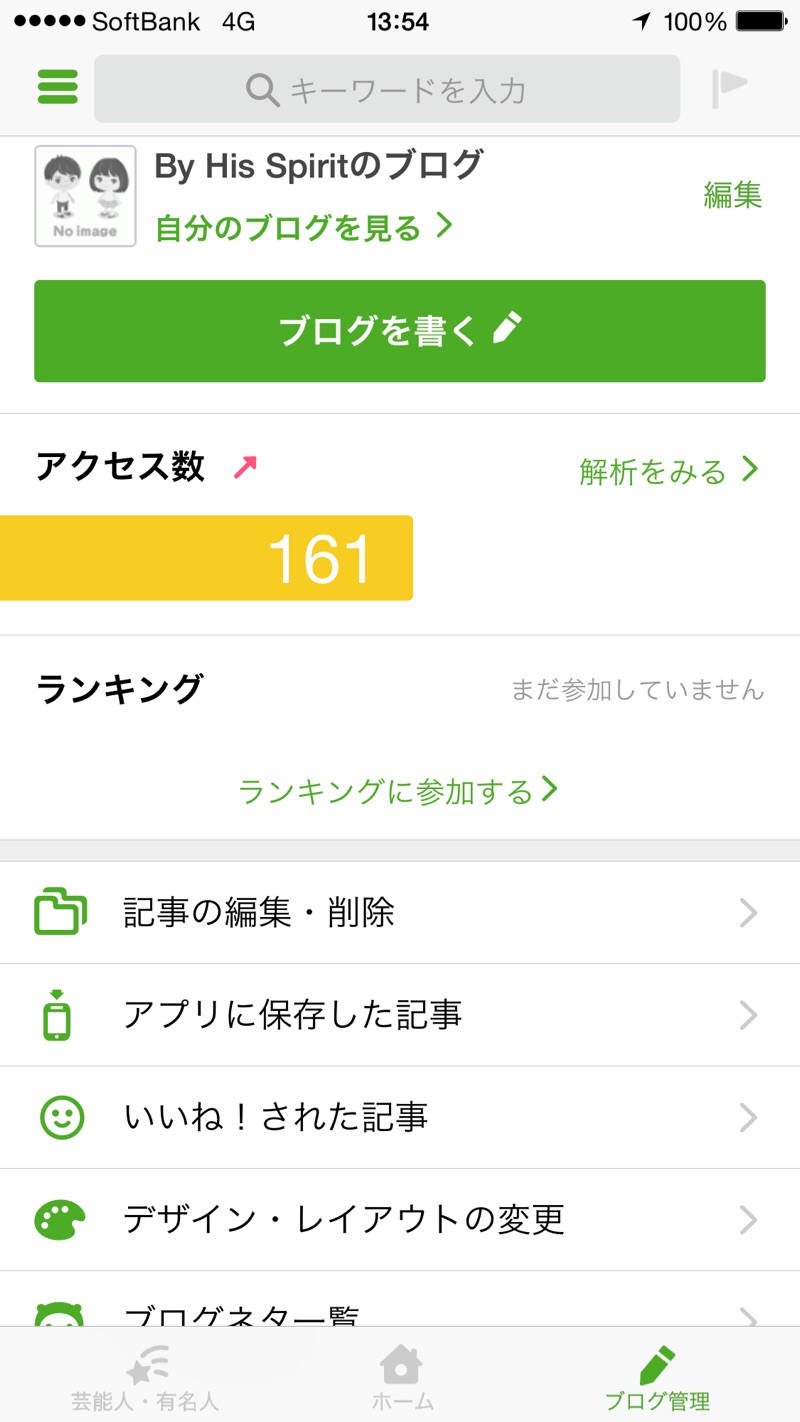Select ランキングに参加する link

pos(398,792)
